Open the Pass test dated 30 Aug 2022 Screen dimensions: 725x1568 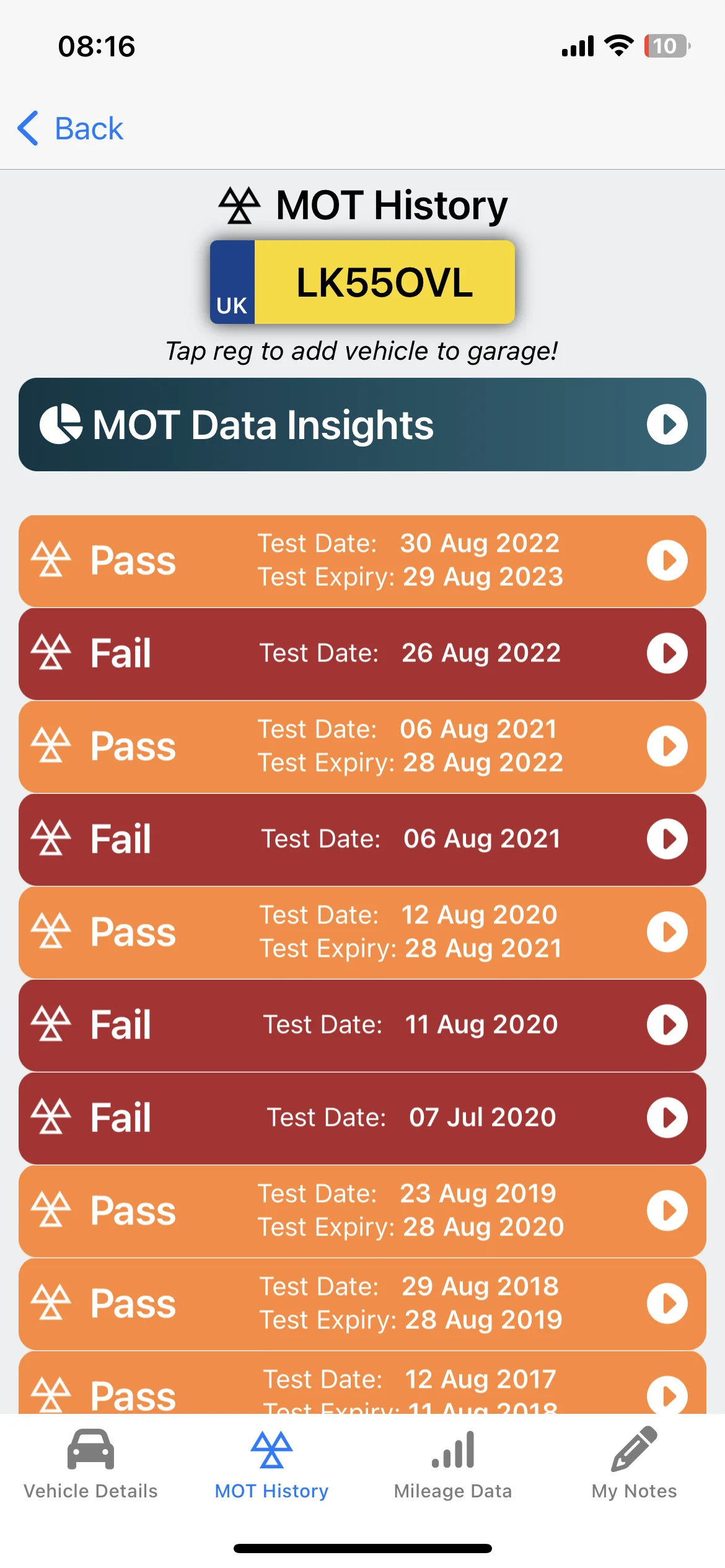pos(362,561)
